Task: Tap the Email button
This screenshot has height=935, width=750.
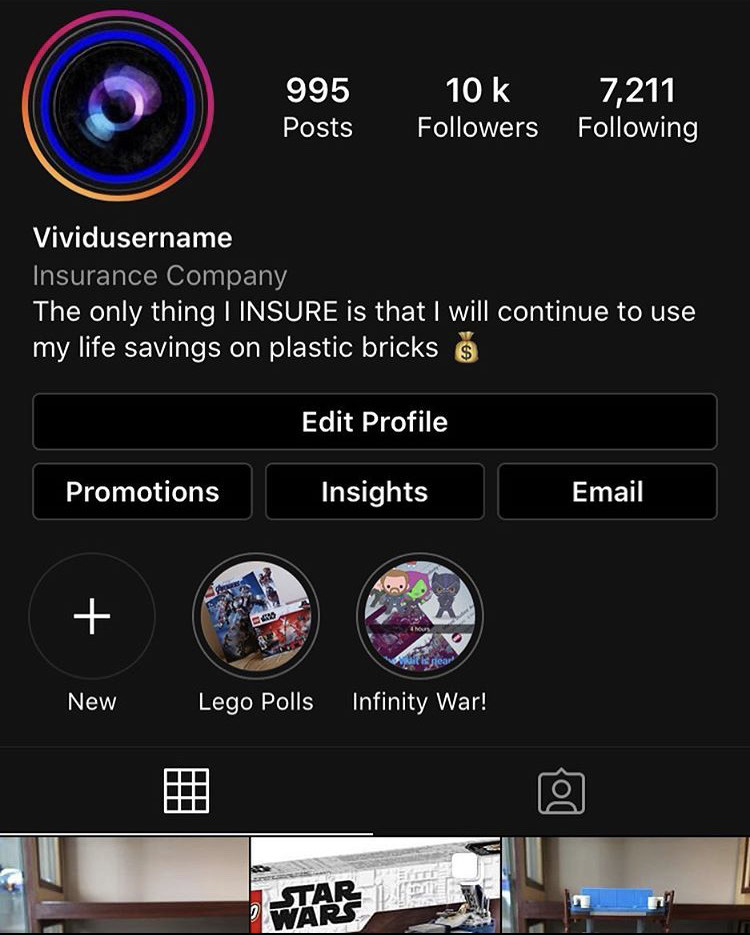Action: [607, 491]
